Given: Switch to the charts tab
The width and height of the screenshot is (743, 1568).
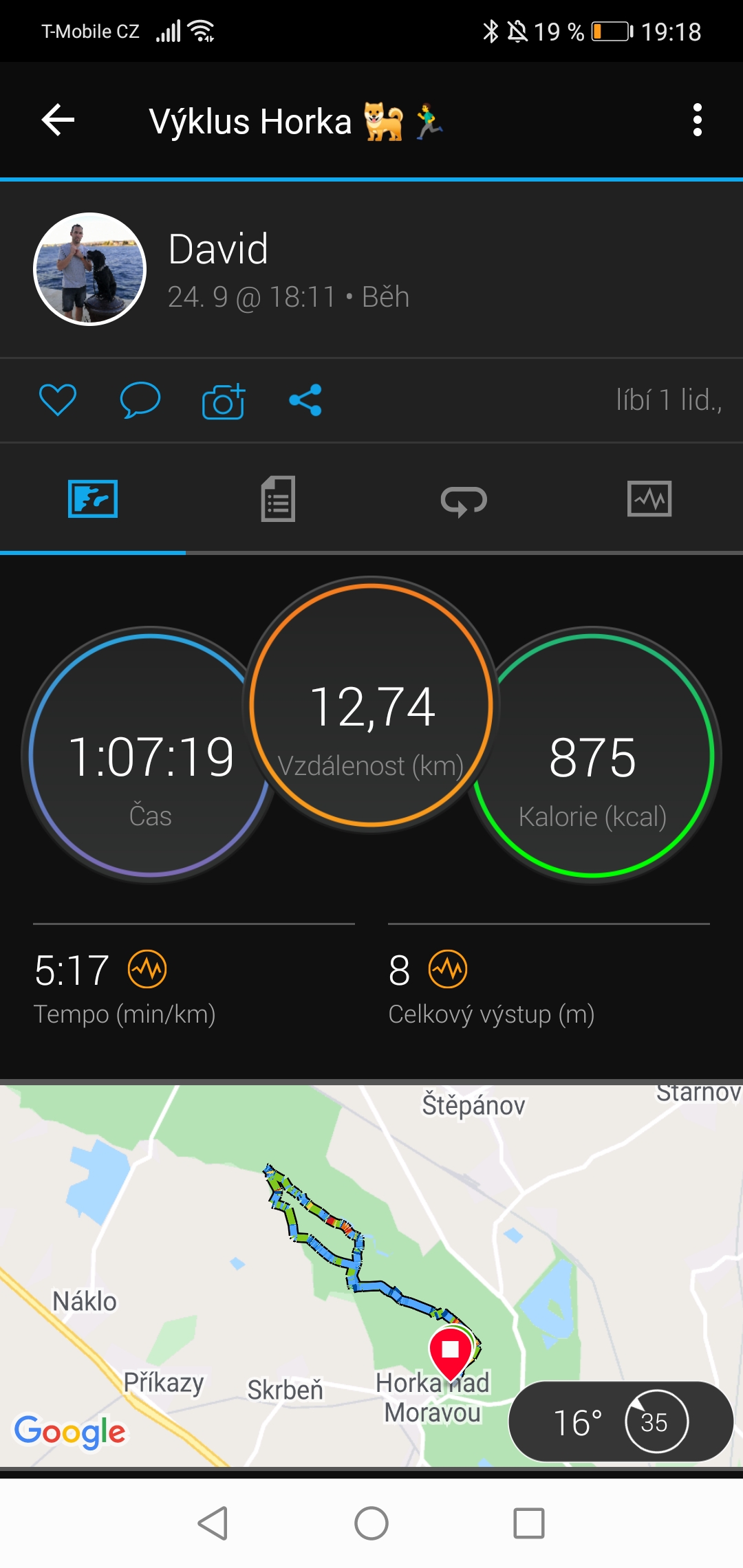Looking at the screenshot, I should [x=649, y=499].
